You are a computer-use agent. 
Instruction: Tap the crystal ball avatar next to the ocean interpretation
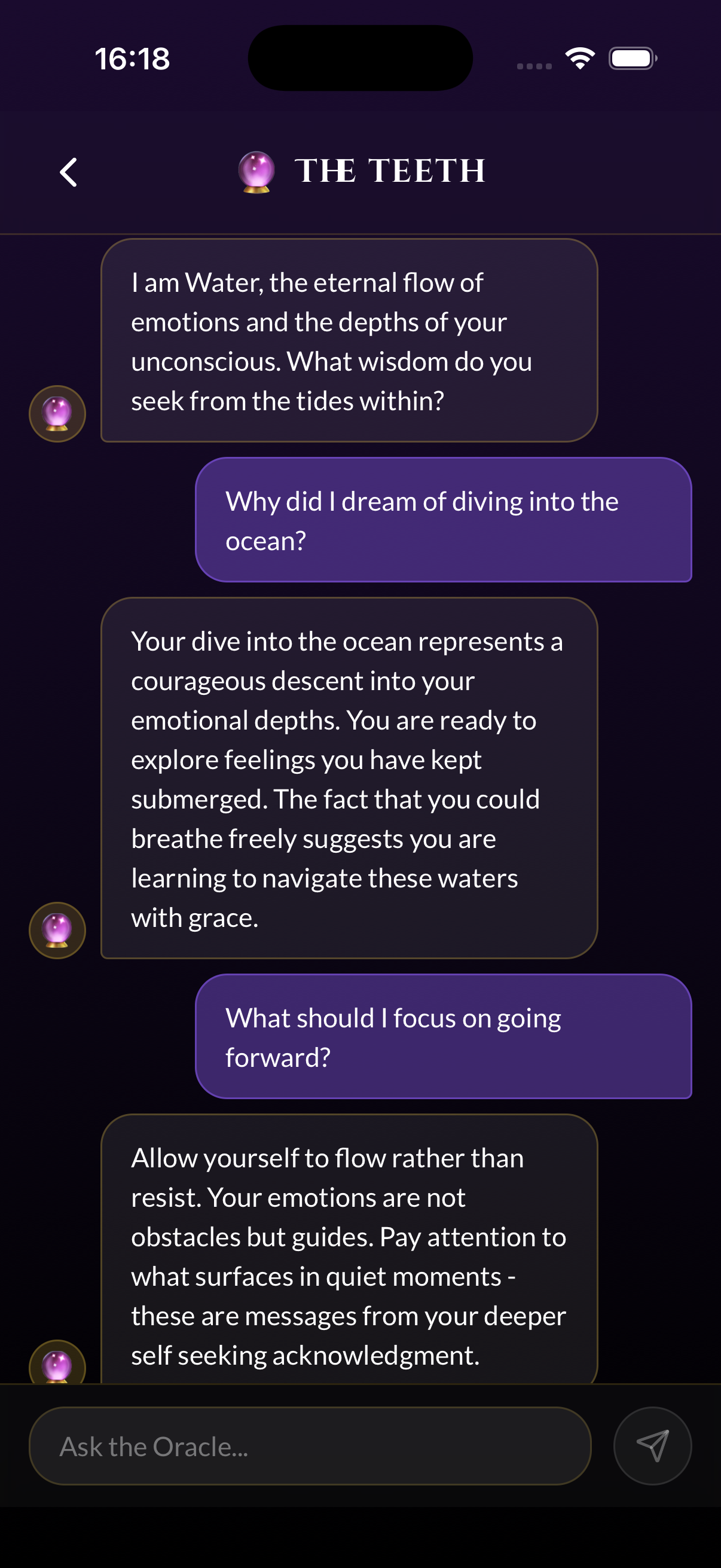pyautogui.click(x=57, y=931)
